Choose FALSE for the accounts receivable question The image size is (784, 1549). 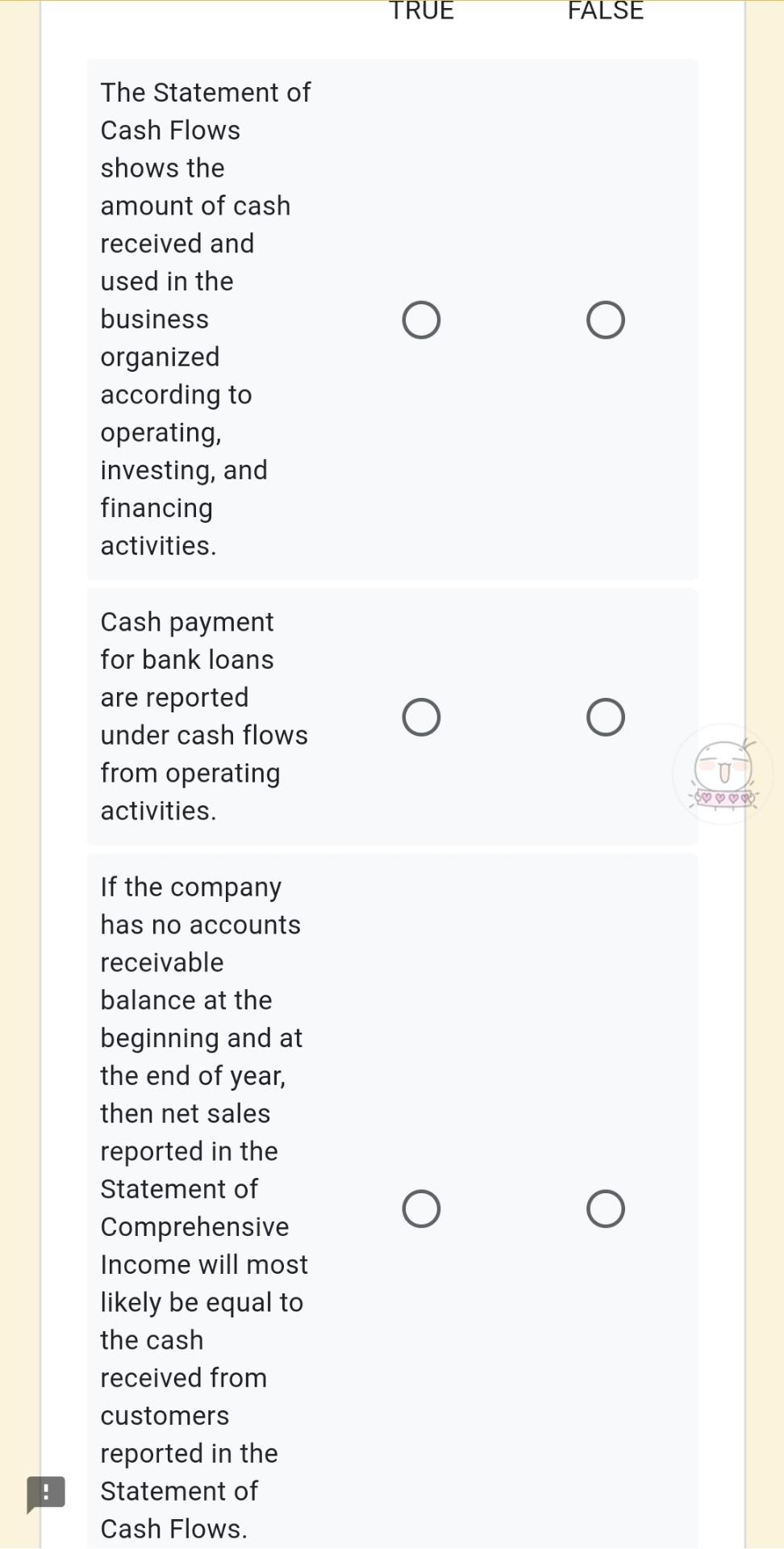click(606, 1208)
